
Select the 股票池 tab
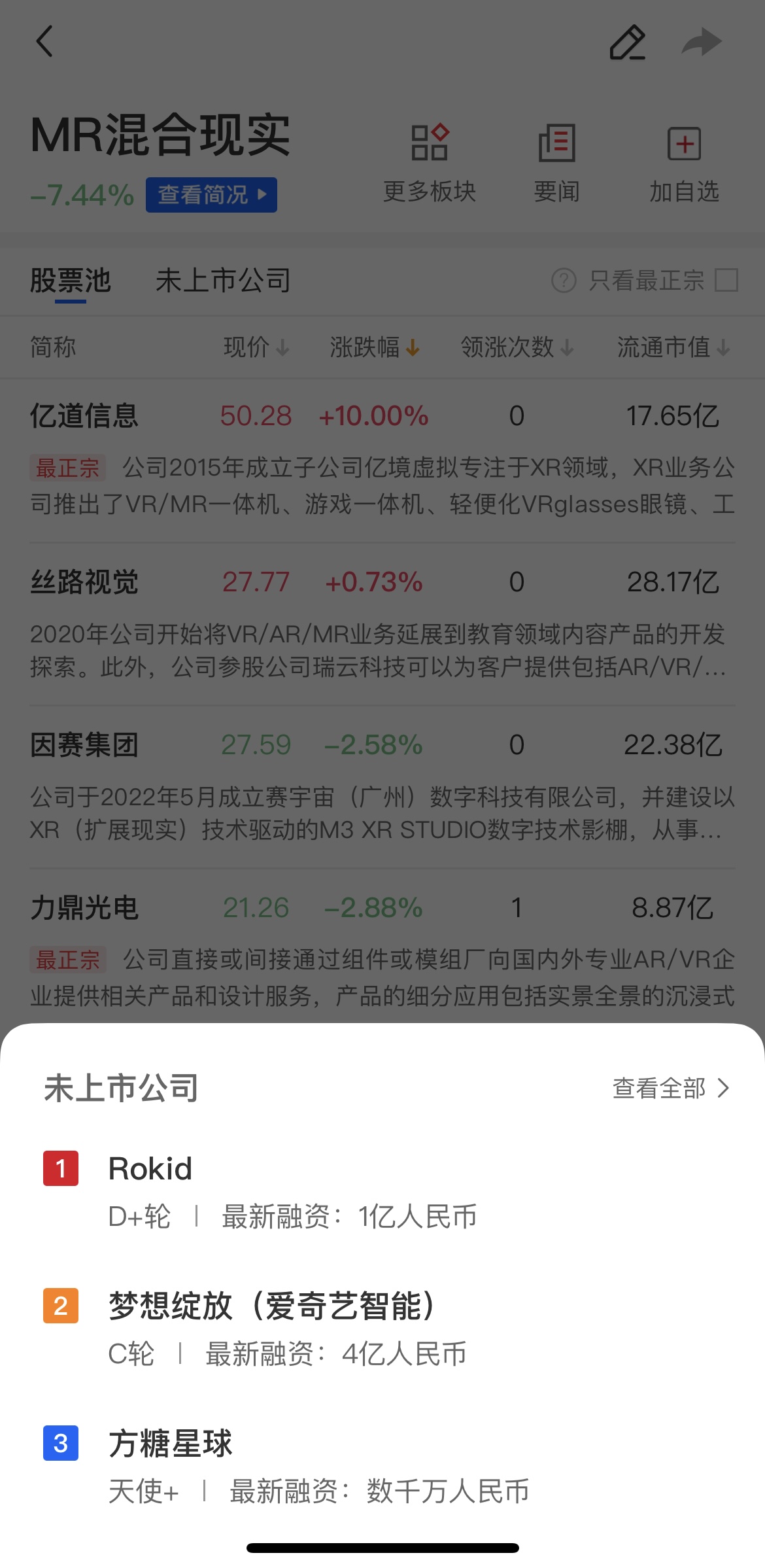(71, 281)
